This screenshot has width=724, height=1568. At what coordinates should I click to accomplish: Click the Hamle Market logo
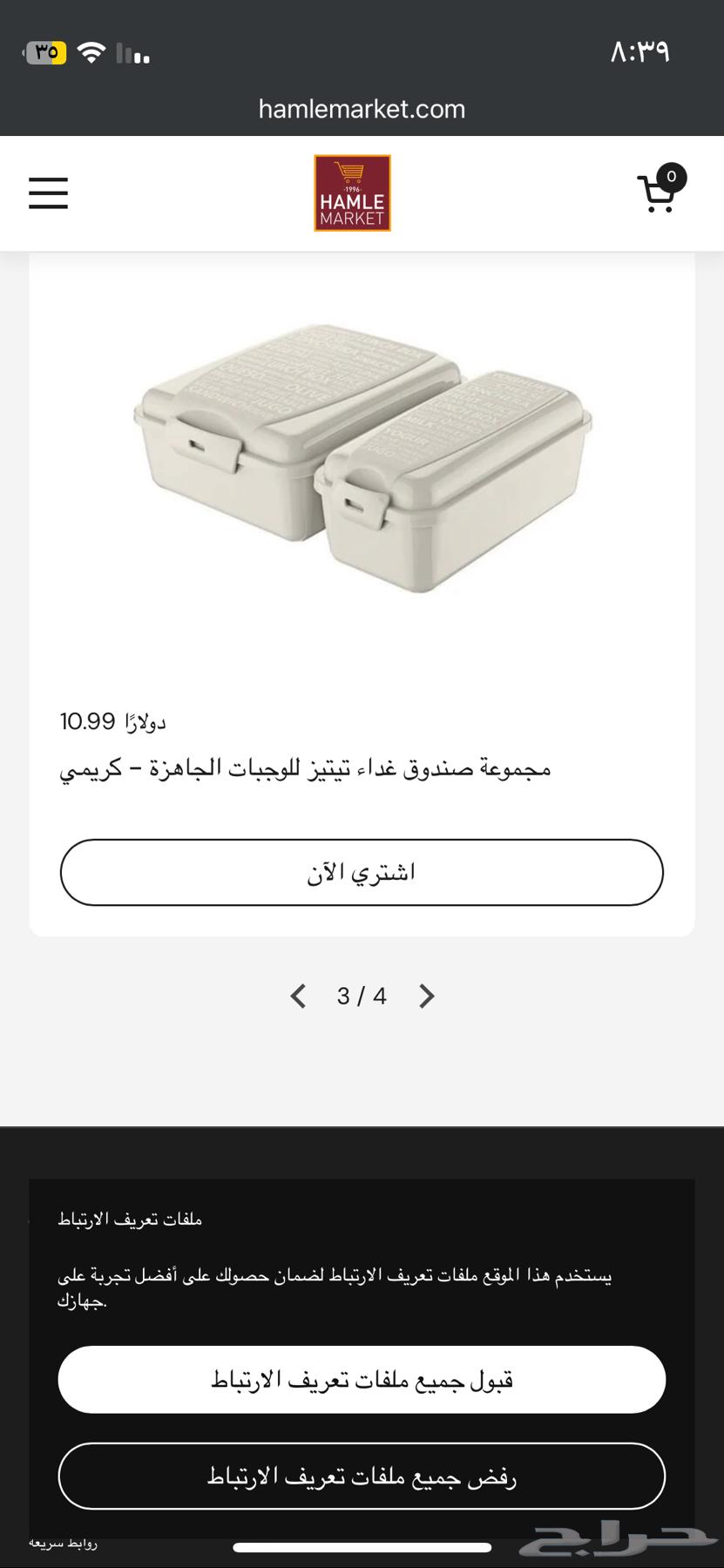click(352, 193)
